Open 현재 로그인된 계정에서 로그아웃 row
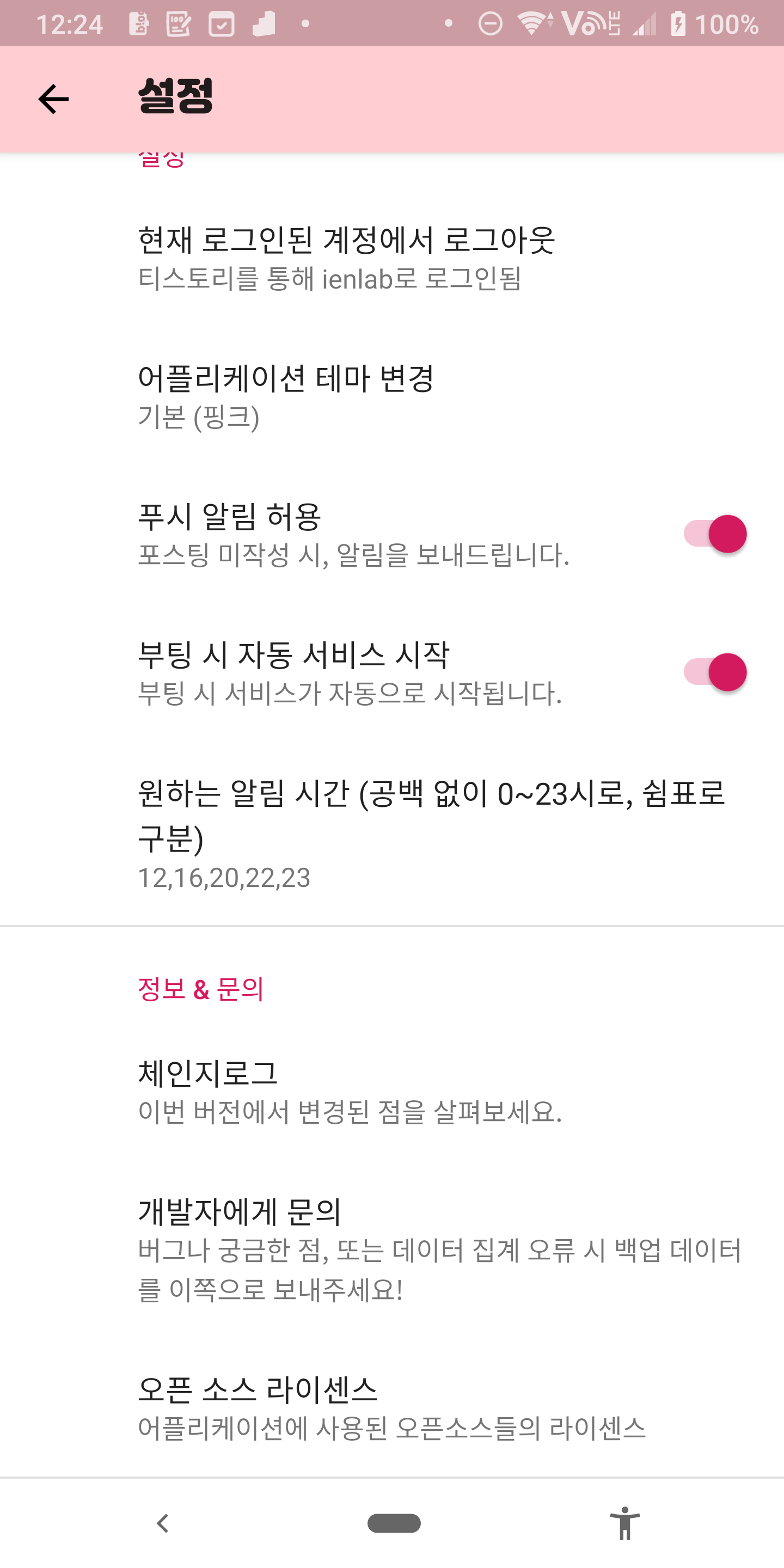Viewport: 784px width, 1568px height. click(392, 258)
